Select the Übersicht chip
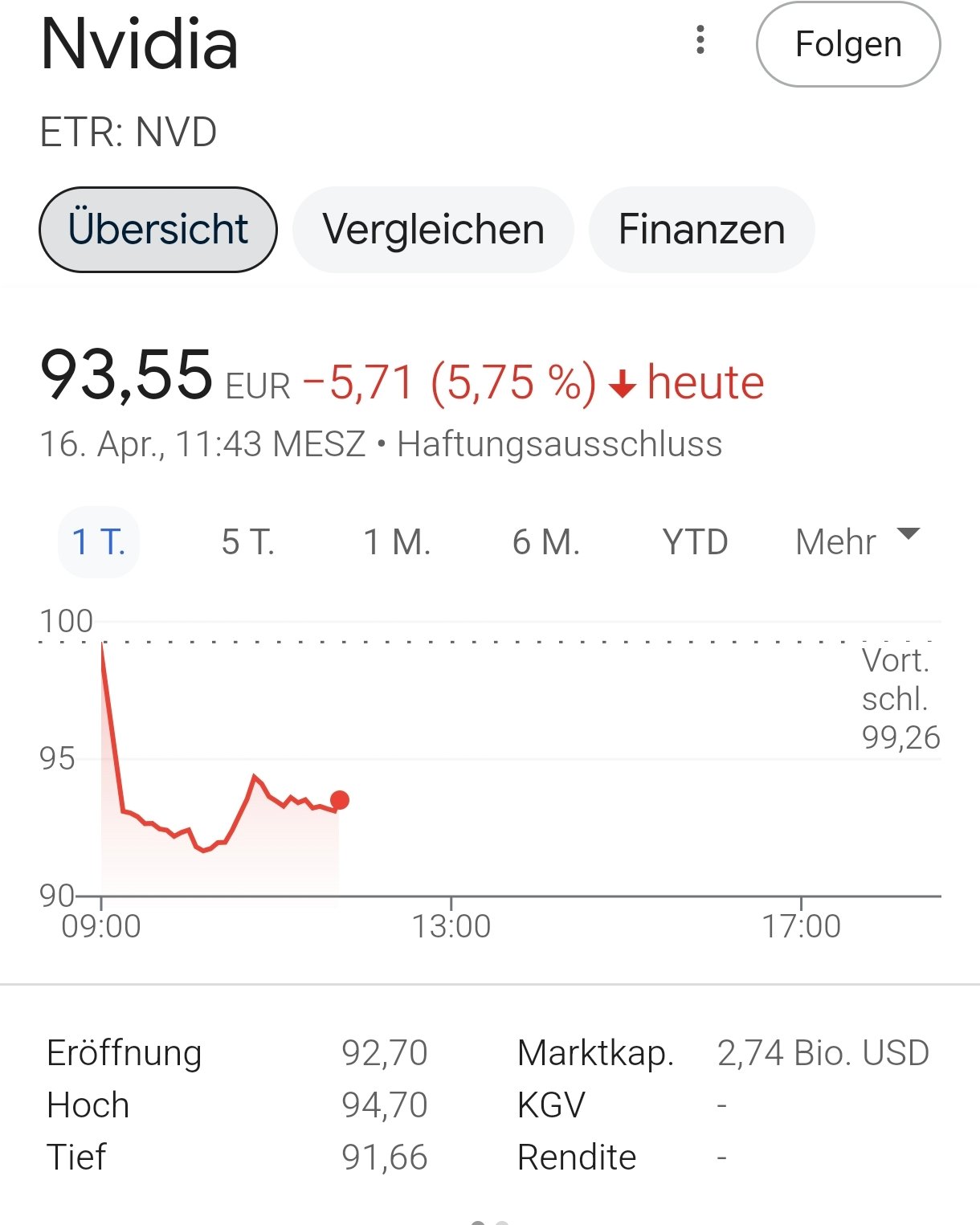Image resolution: width=980 pixels, height=1225 pixels. tap(158, 230)
